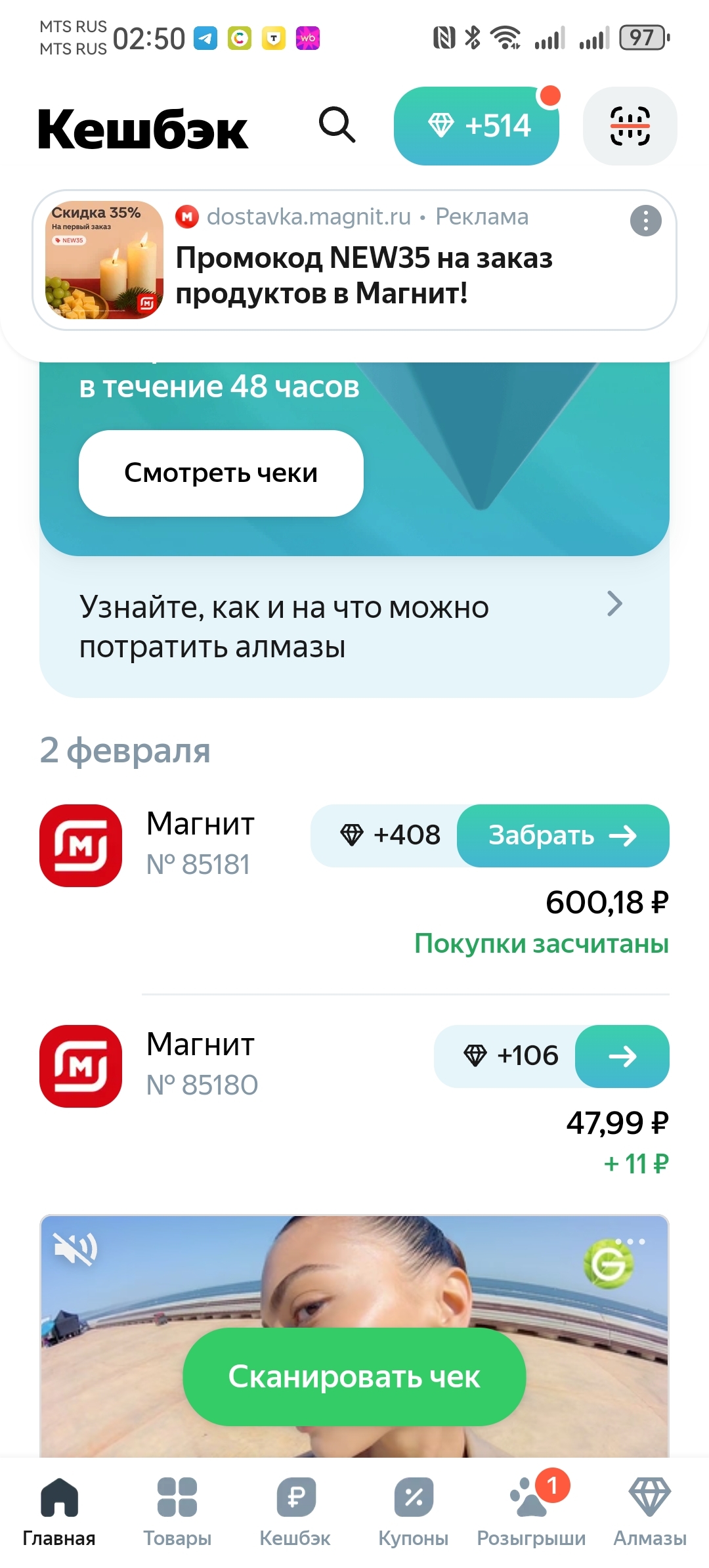
Task: Switch to the Товары tab
Action: 177,1513
